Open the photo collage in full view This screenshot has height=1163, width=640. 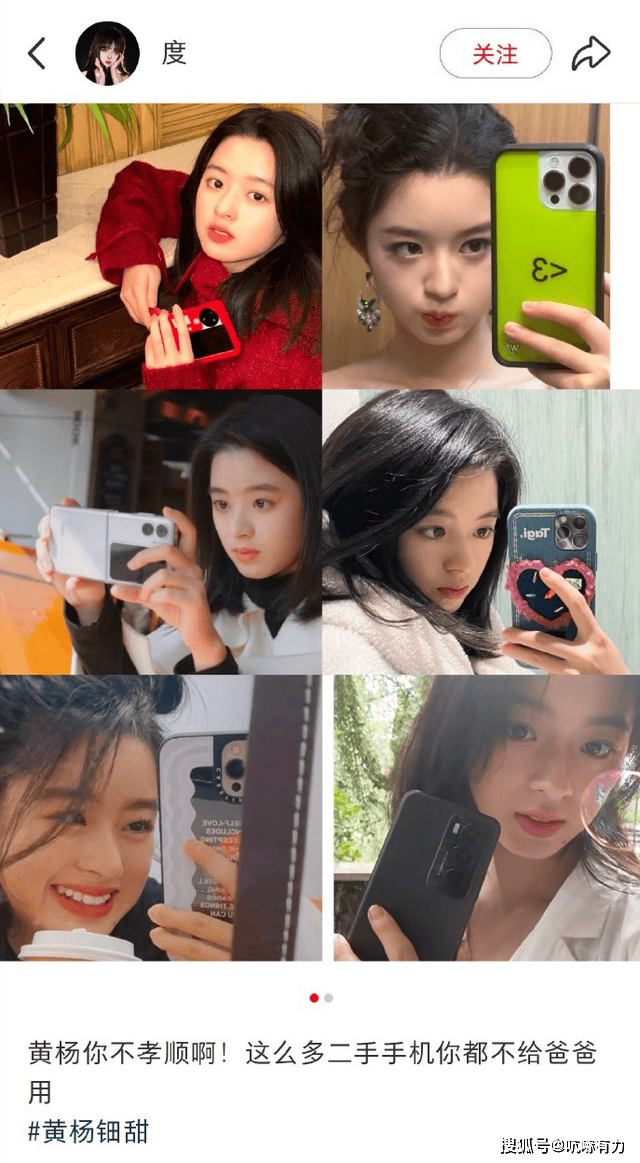[320, 530]
